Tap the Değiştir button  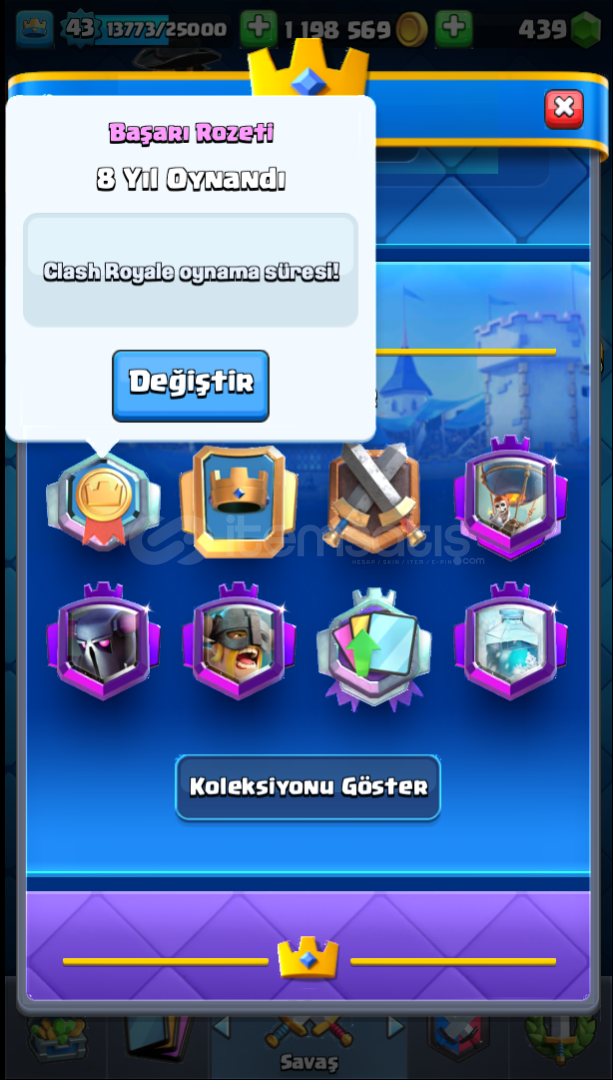pyautogui.click(x=191, y=385)
